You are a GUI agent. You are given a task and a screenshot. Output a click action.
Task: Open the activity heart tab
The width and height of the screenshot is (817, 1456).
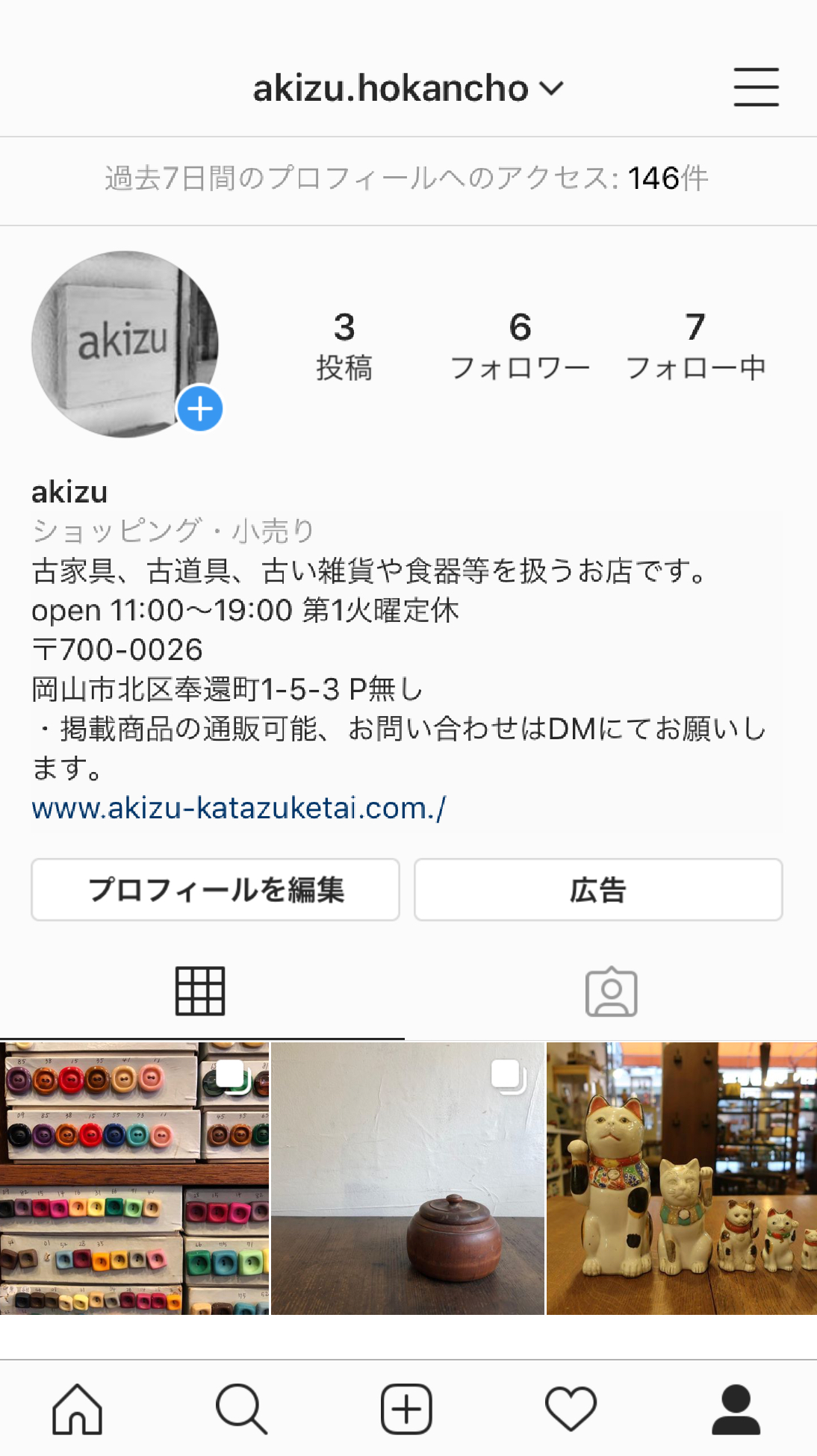[571, 1409]
